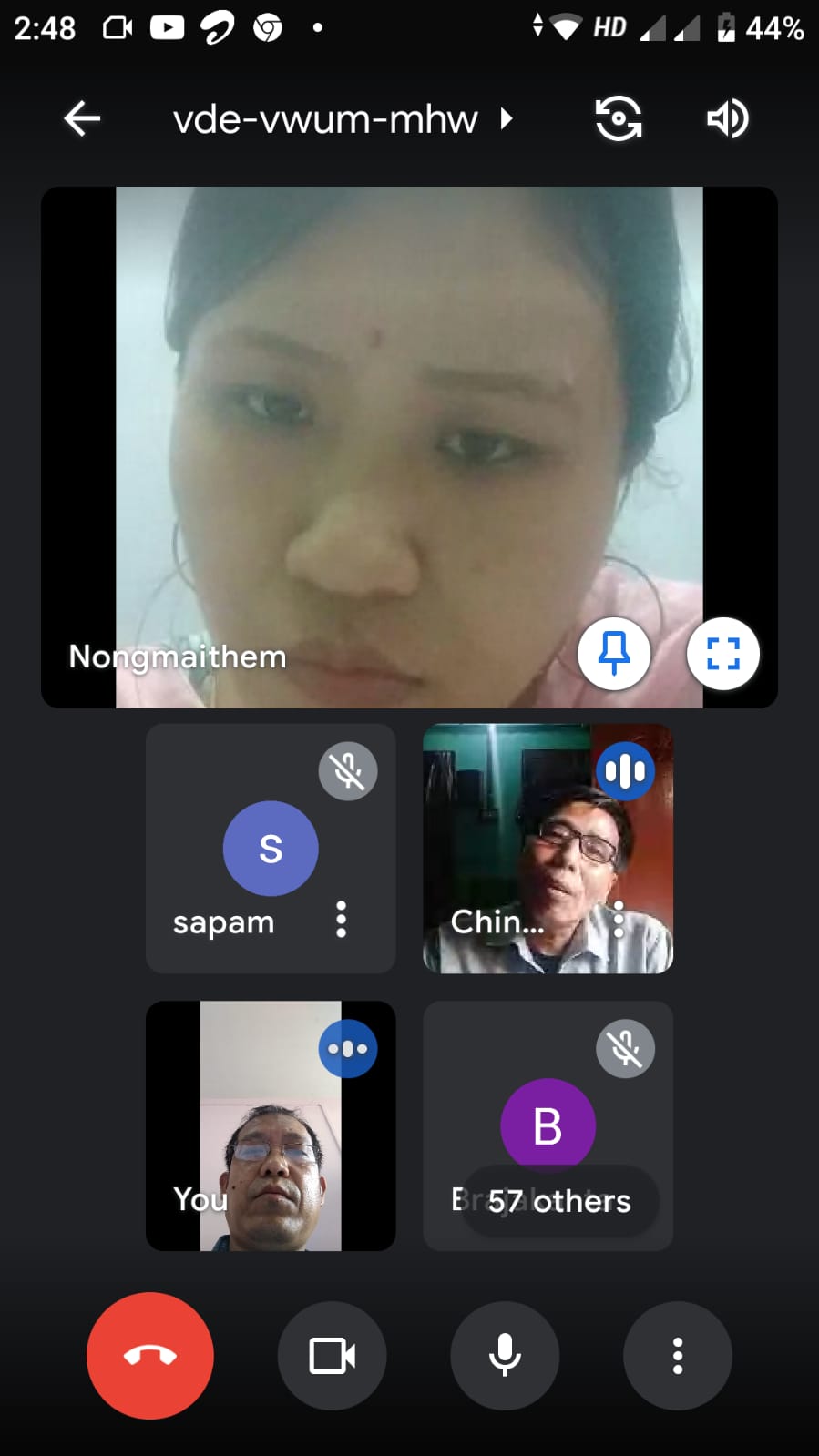Pin Nongmaithem's video
This screenshot has width=819, height=1456.
pyautogui.click(x=614, y=654)
